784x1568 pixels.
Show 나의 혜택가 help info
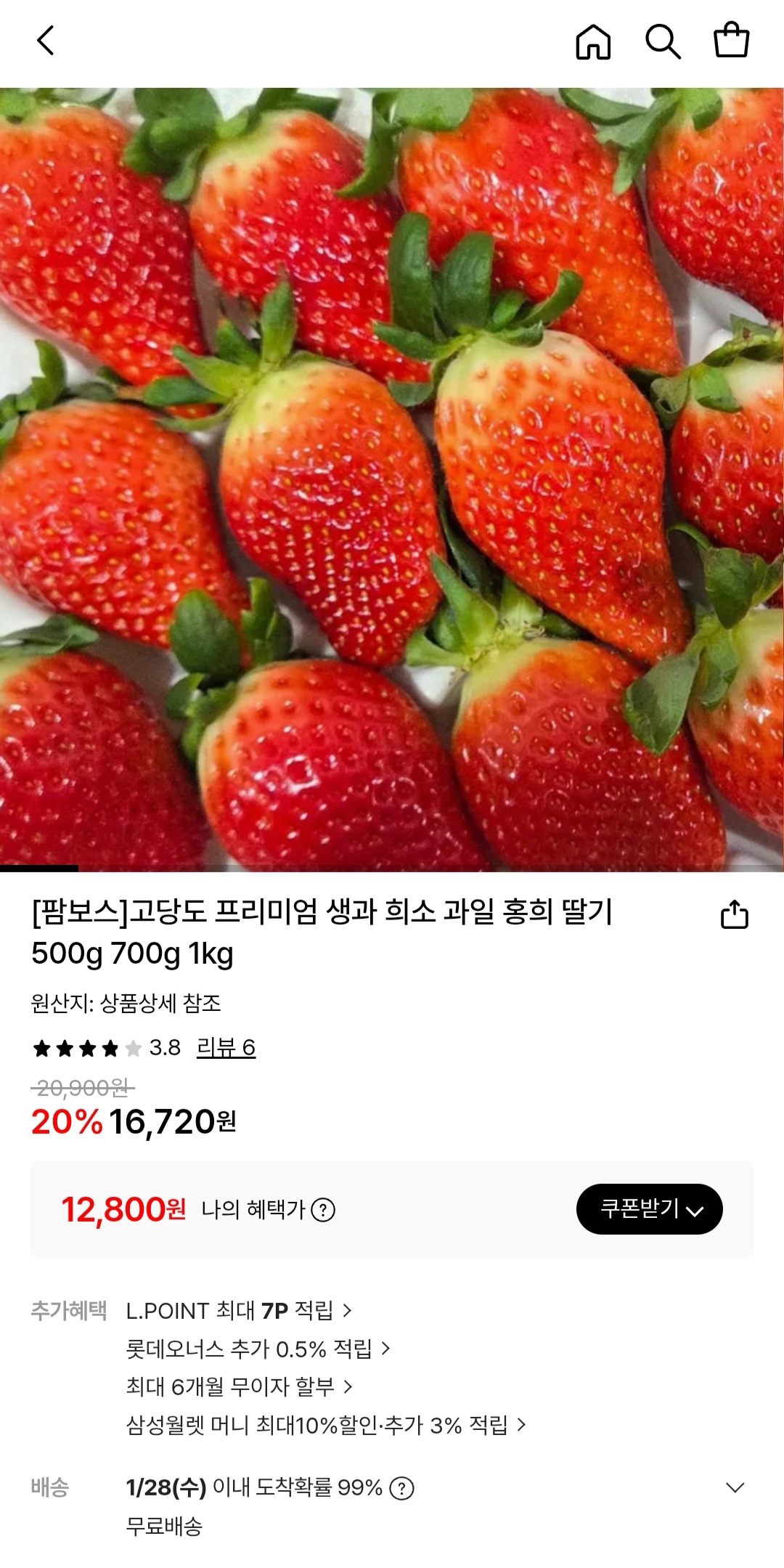click(323, 1210)
